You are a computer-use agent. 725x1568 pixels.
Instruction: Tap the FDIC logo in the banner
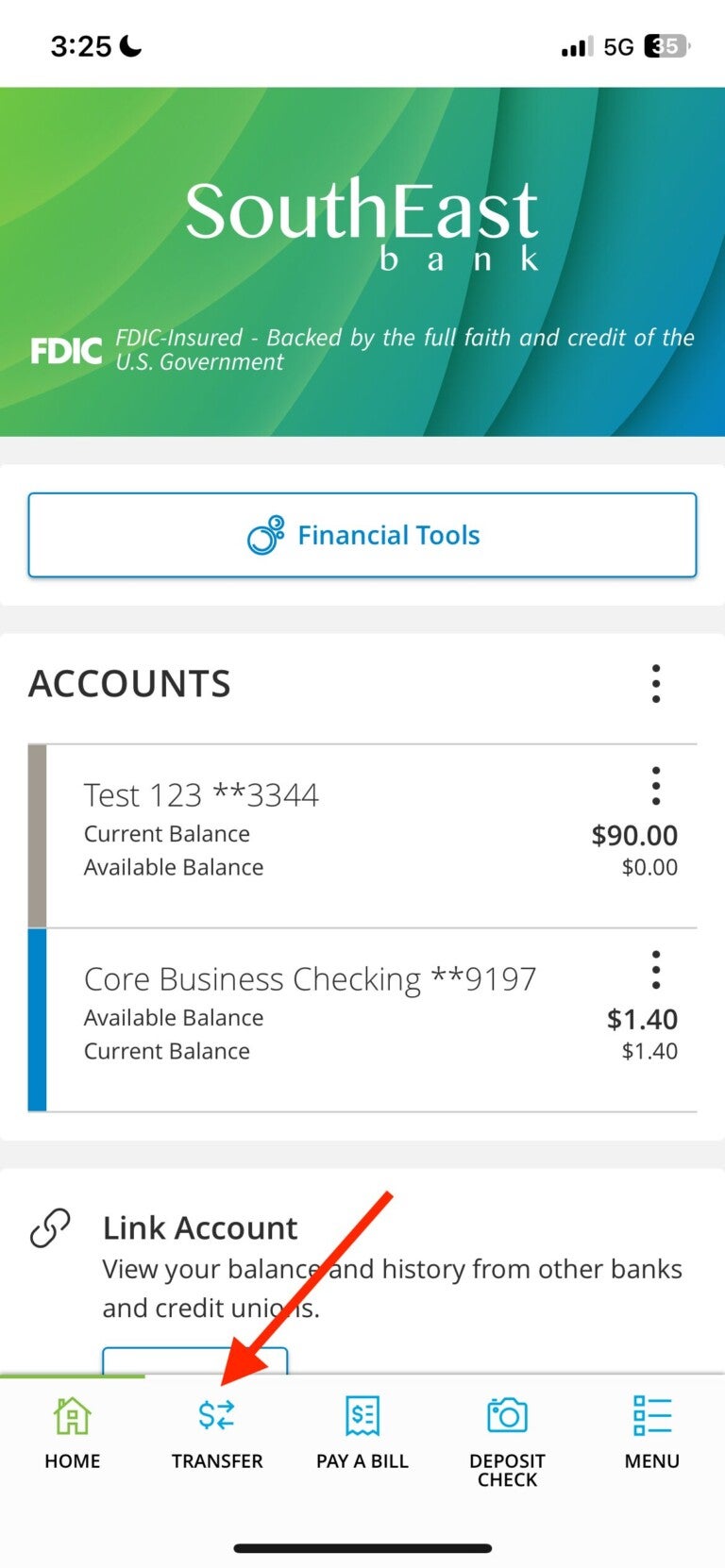(66, 349)
